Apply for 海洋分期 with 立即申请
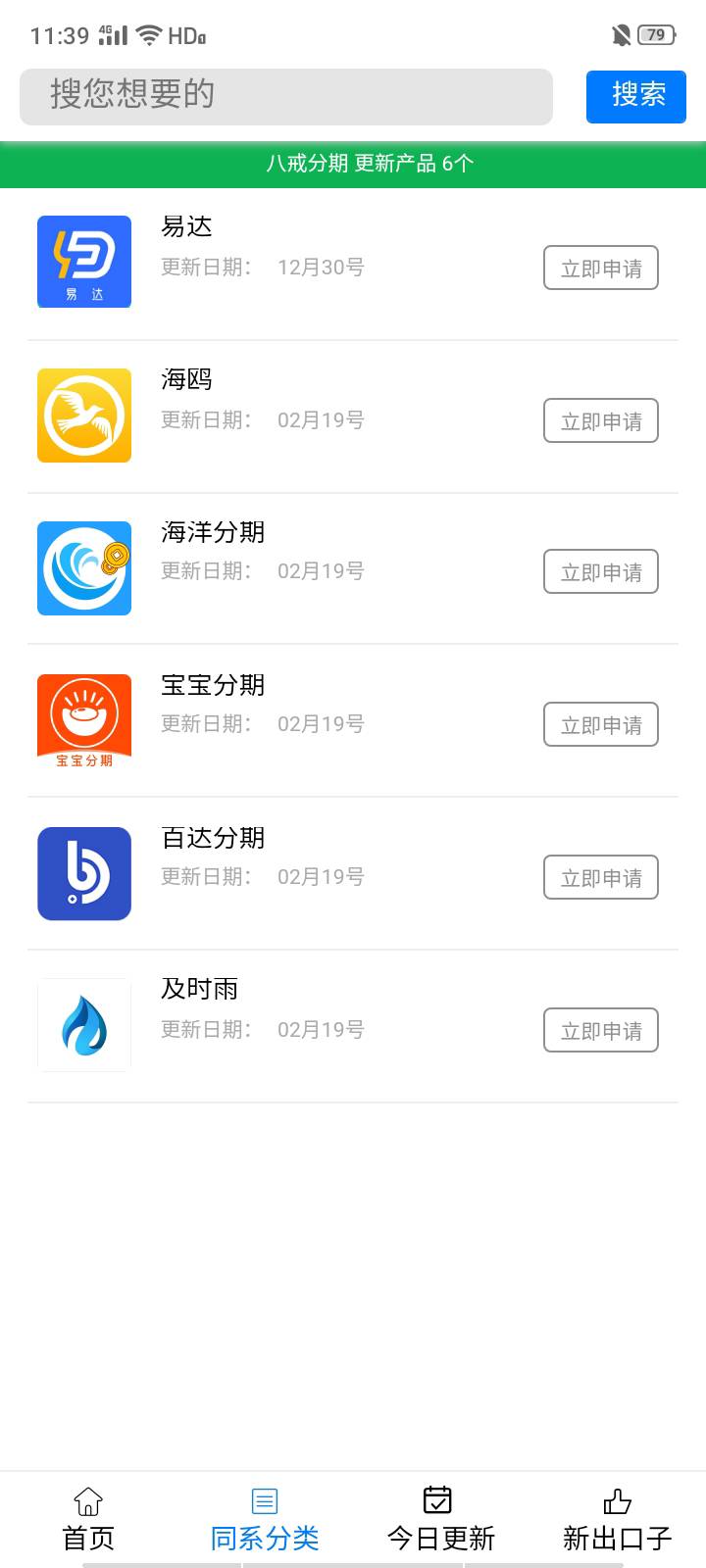 click(x=601, y=572)
